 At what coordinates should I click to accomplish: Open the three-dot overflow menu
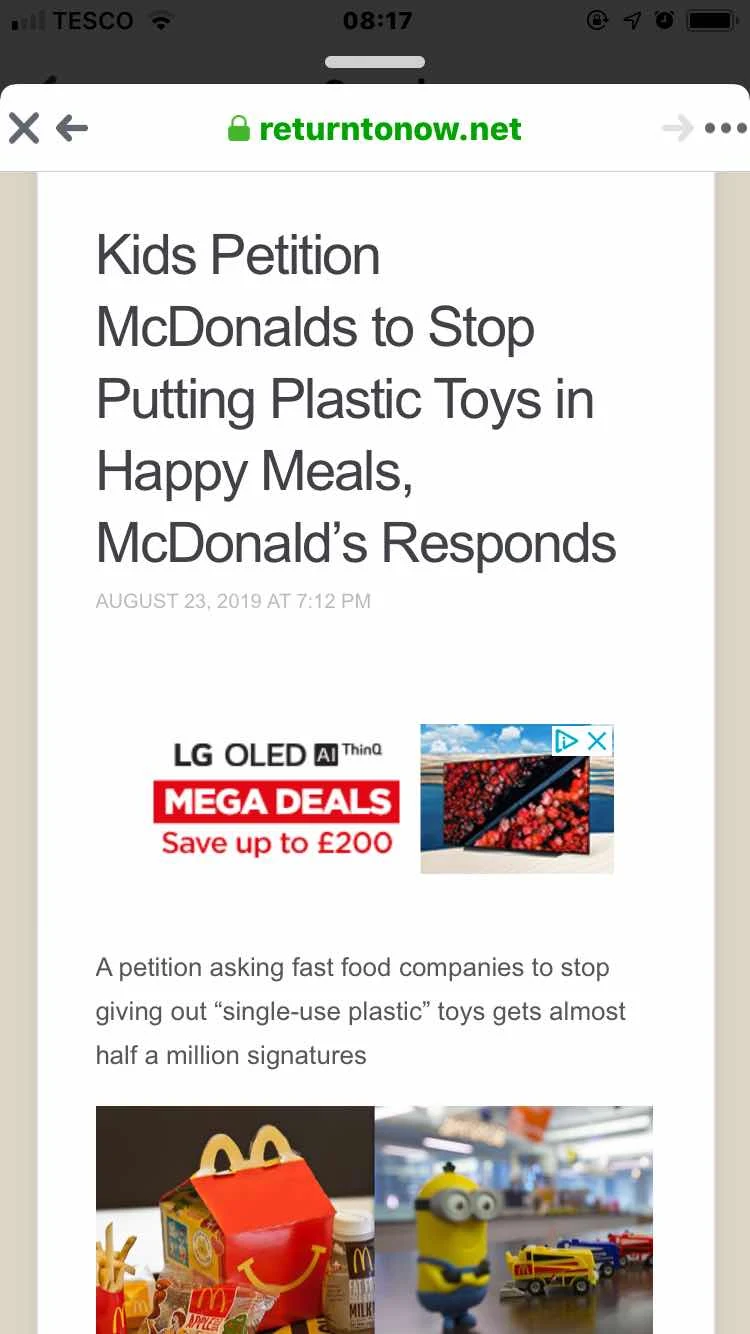[725, 128]
